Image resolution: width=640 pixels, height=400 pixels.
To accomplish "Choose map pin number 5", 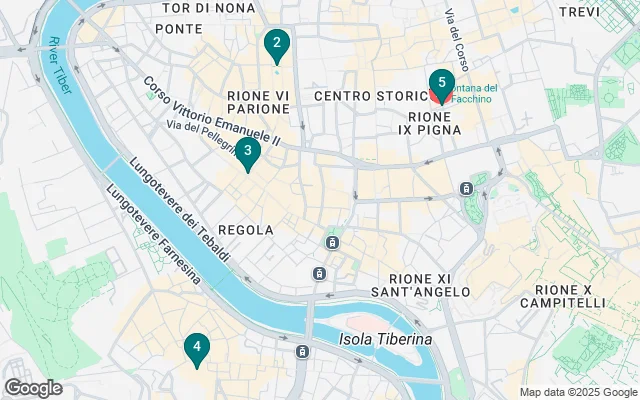I will tap(441, 84).
